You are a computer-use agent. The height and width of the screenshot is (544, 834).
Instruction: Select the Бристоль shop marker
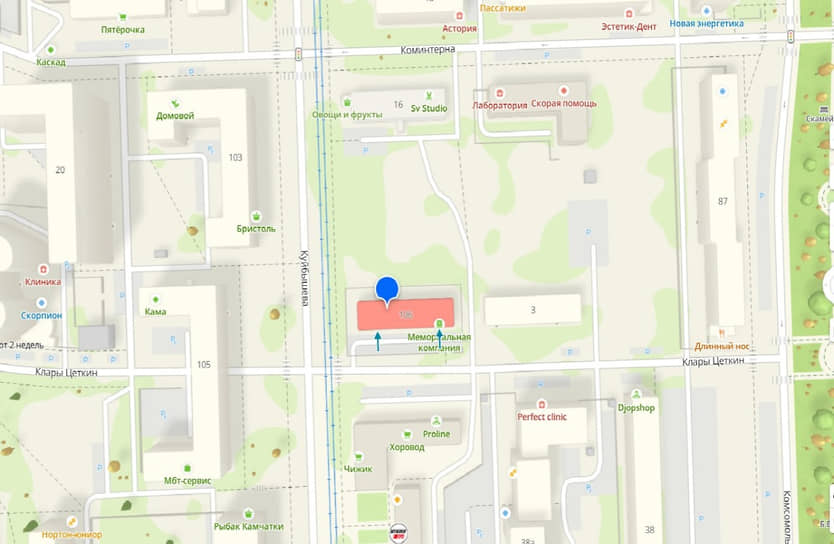tap(257, 216)
